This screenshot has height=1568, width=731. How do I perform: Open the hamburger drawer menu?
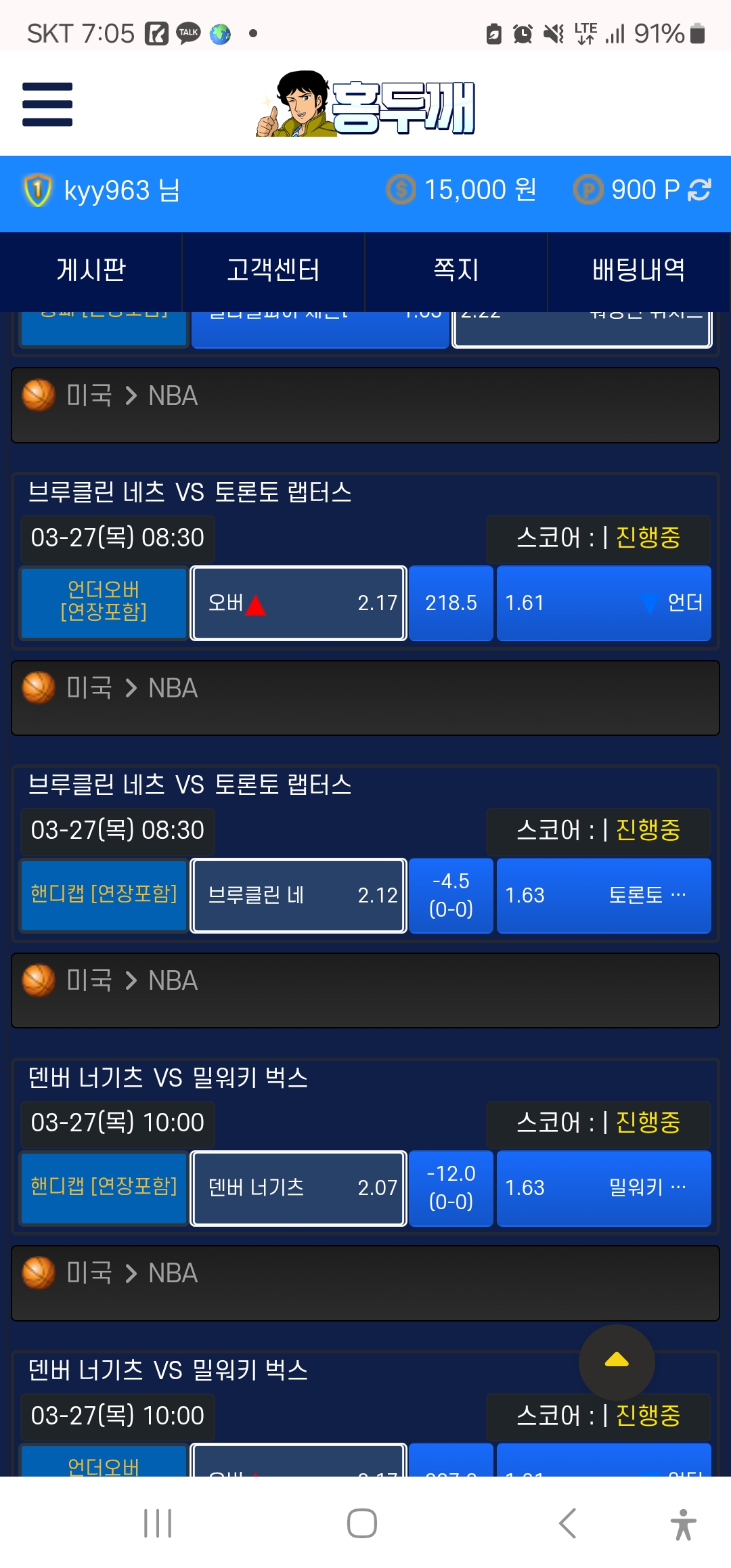pyautogui.click(x=47, y=104)
